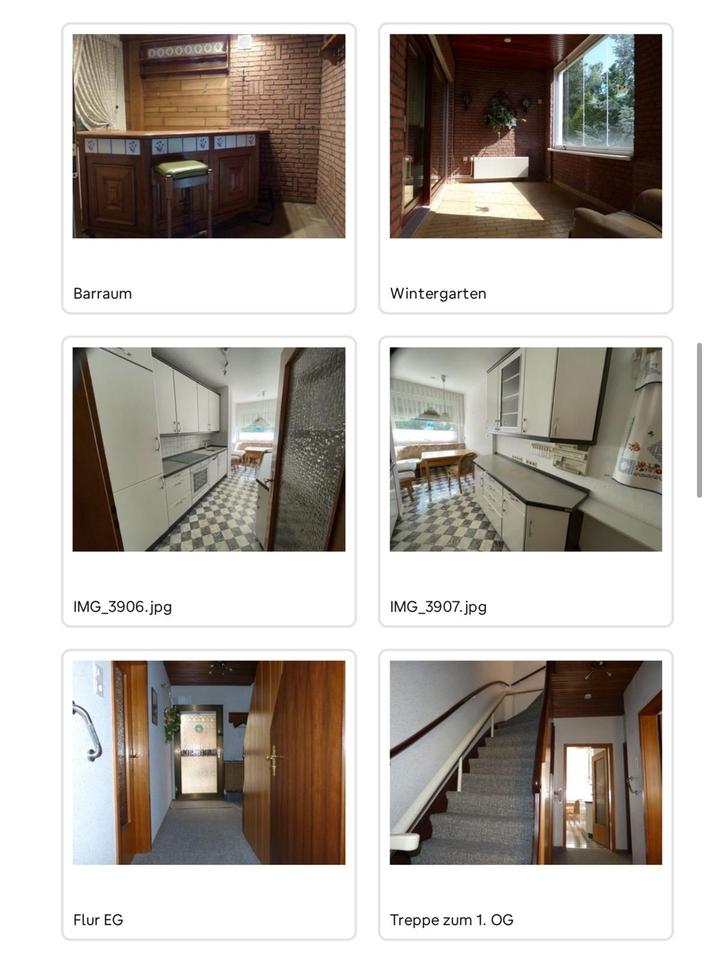Viewport: 707px width, 960px height.
Task: View the Wintergarten photo
Action: click(x=525, y=137)
